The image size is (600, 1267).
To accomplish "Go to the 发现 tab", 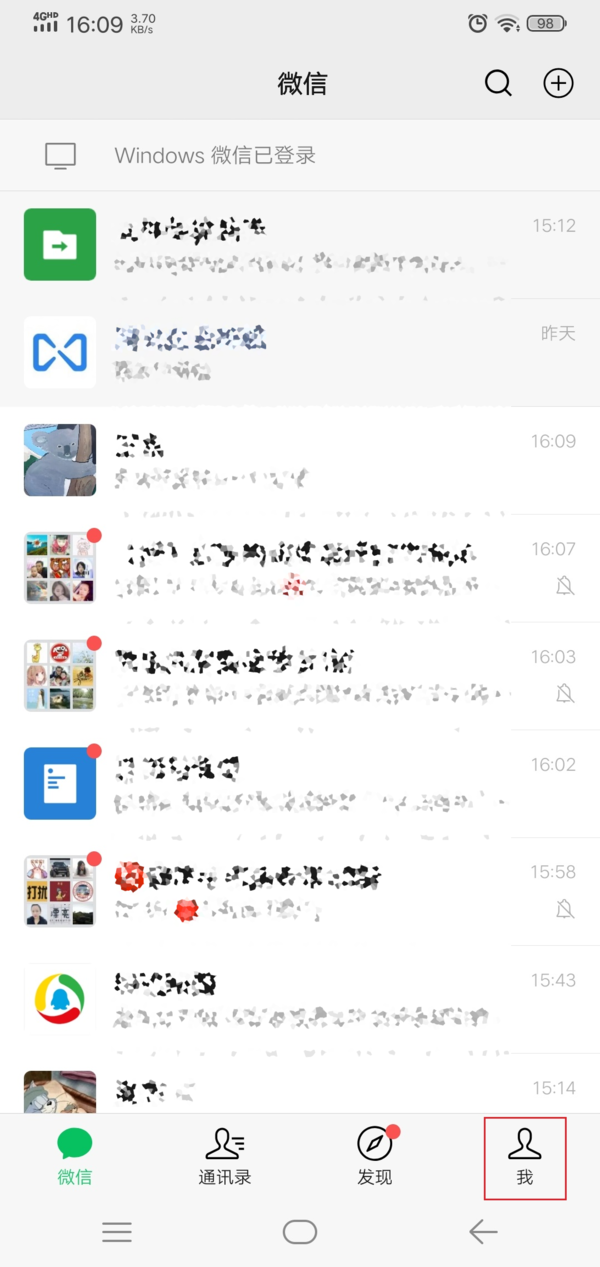I will [375, 1156].
